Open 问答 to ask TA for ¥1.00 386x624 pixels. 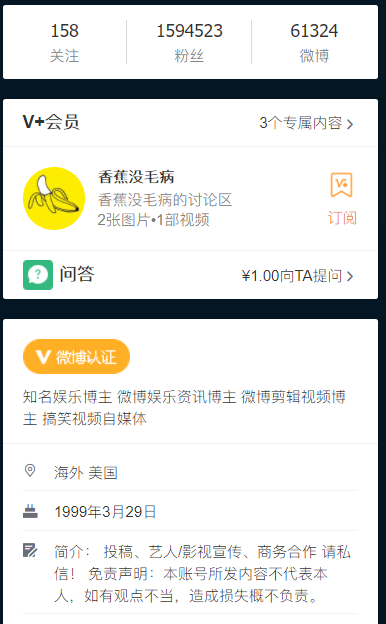[191, 275]
